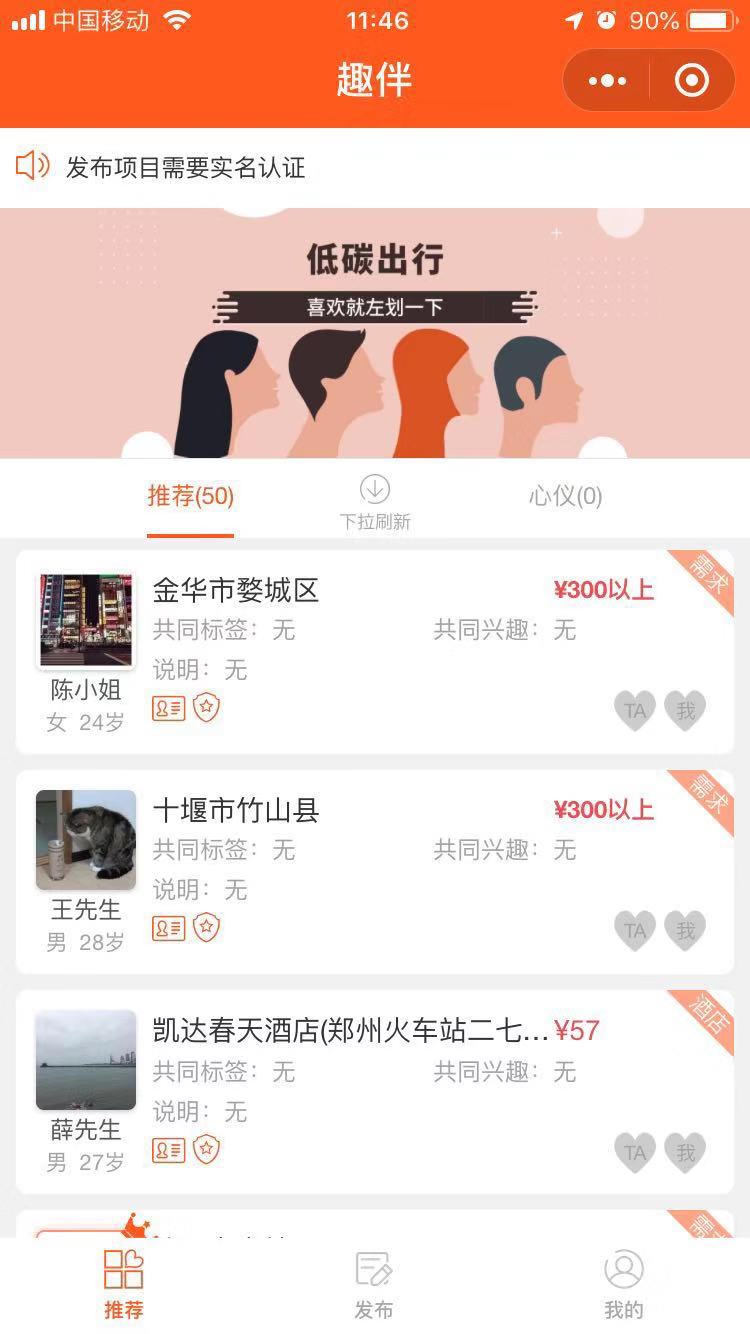Tap the TA heart on 薛先生's card
This screenshot has height=1334, width=750.
pyautogui.click(x=634, y=1152)
